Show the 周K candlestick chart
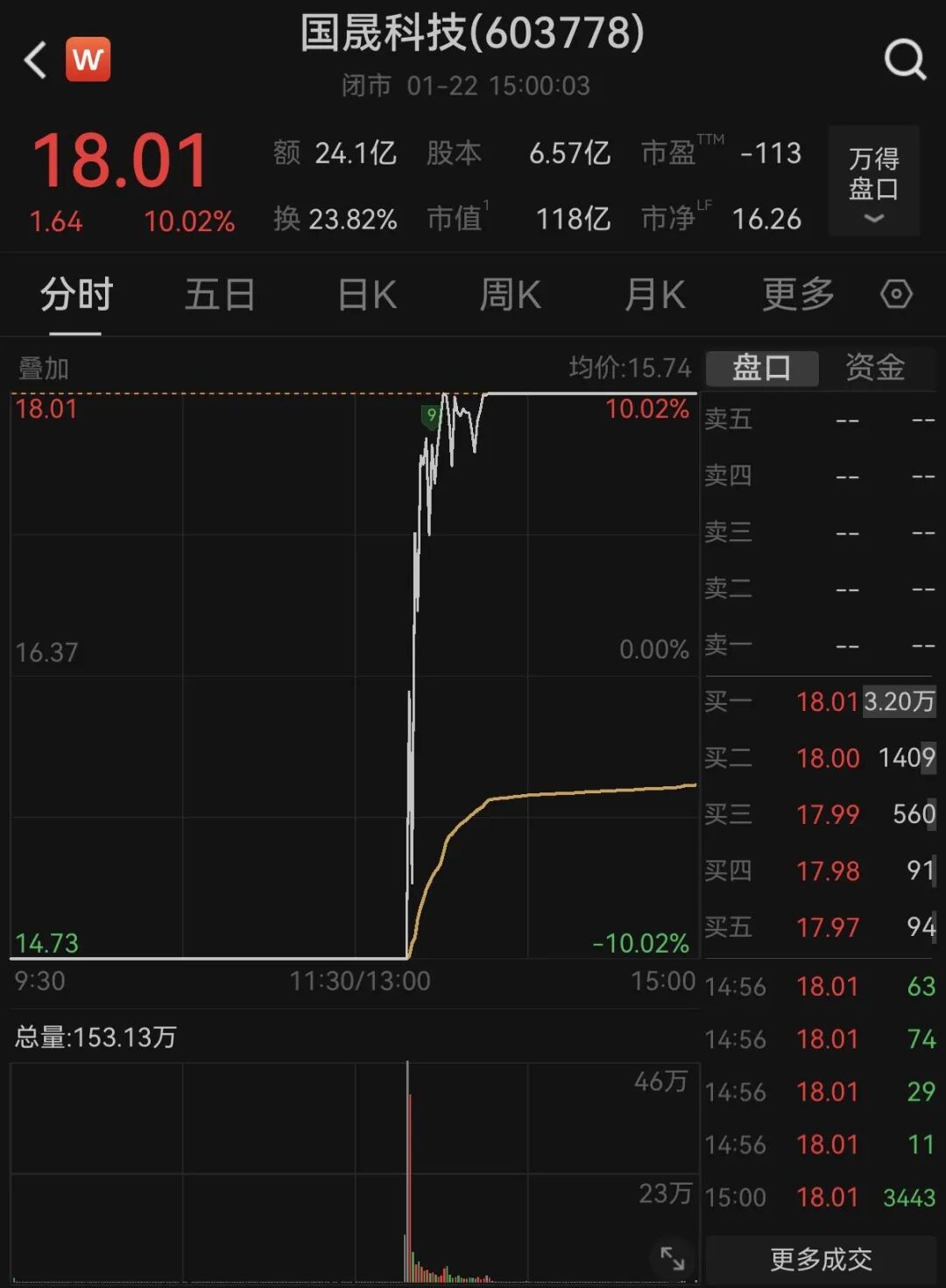 coord(510,295)
